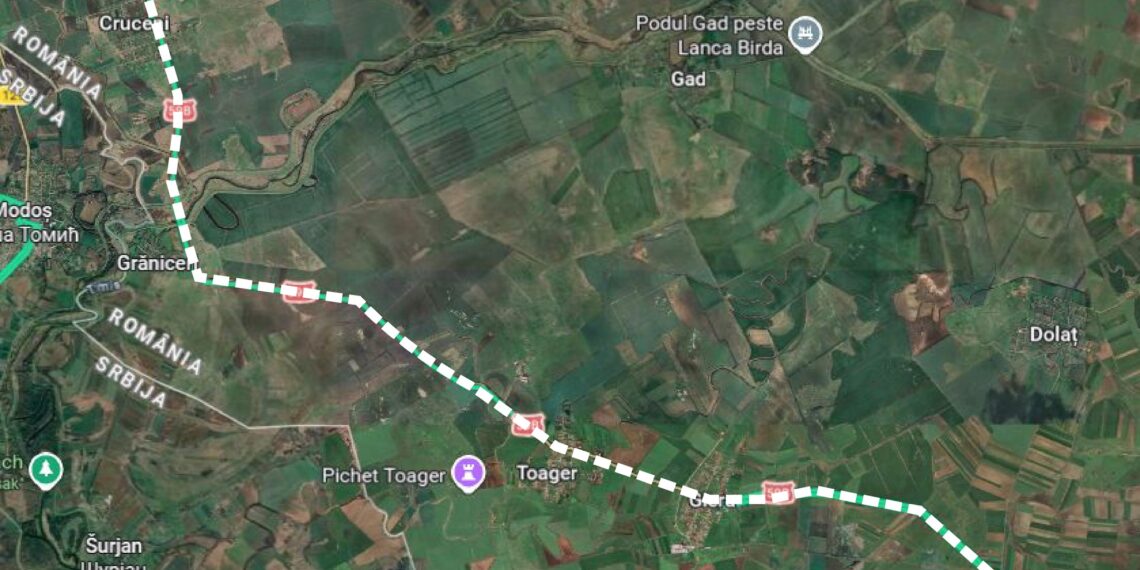
Task: Select the Pichet Toager castle marker
Action: point(467,473)
